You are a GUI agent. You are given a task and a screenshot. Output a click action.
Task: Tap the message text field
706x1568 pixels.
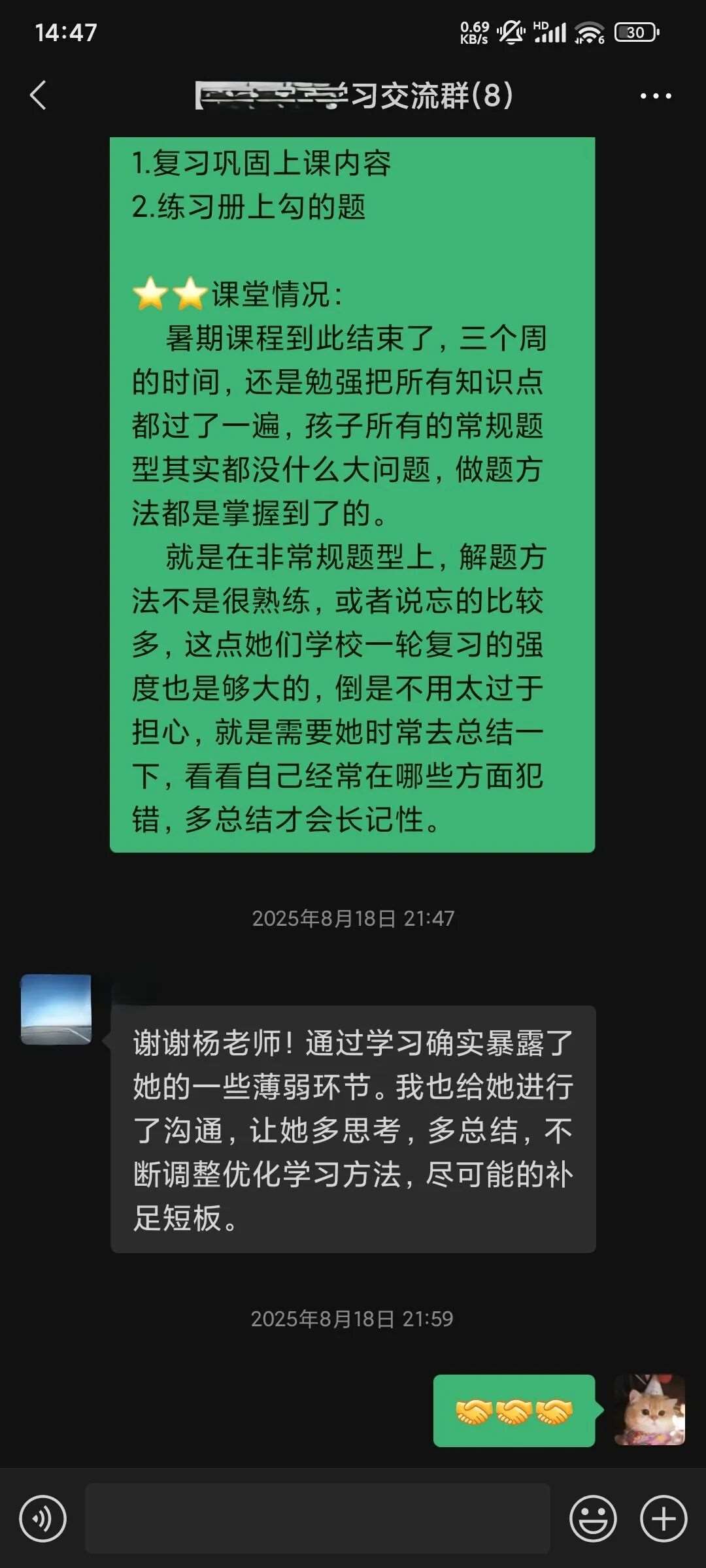click(318, 1518)
